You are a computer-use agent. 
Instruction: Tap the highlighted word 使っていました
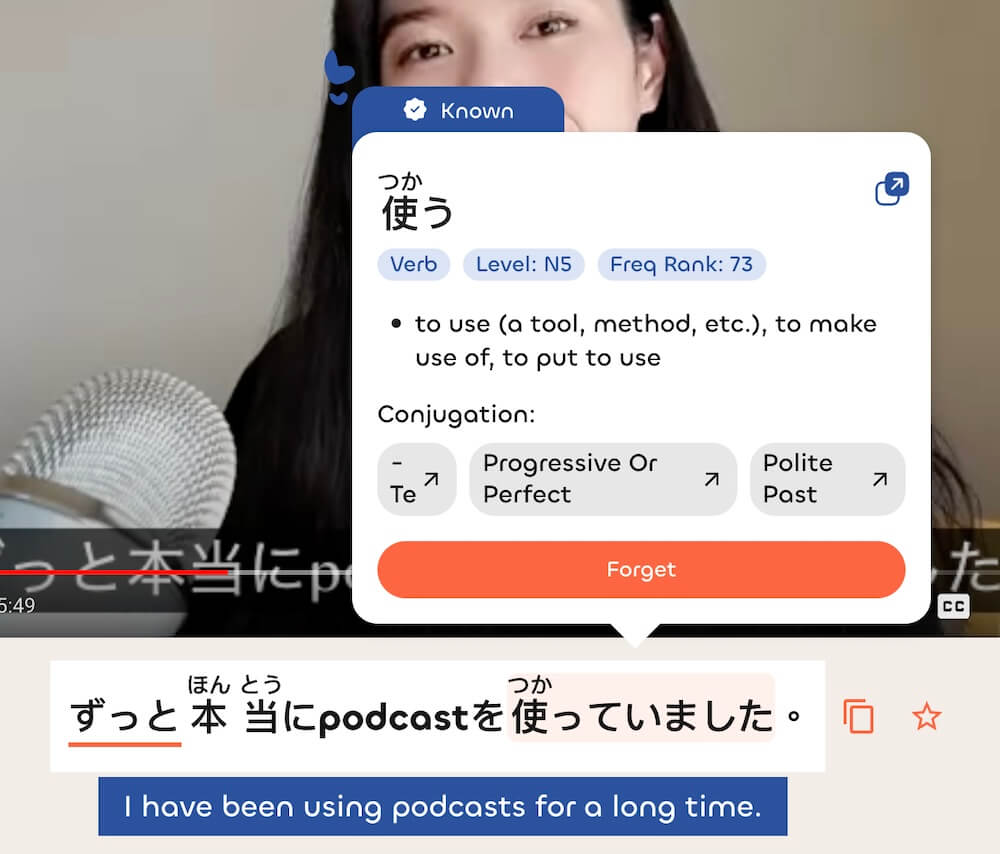click(x=641, y=718)
